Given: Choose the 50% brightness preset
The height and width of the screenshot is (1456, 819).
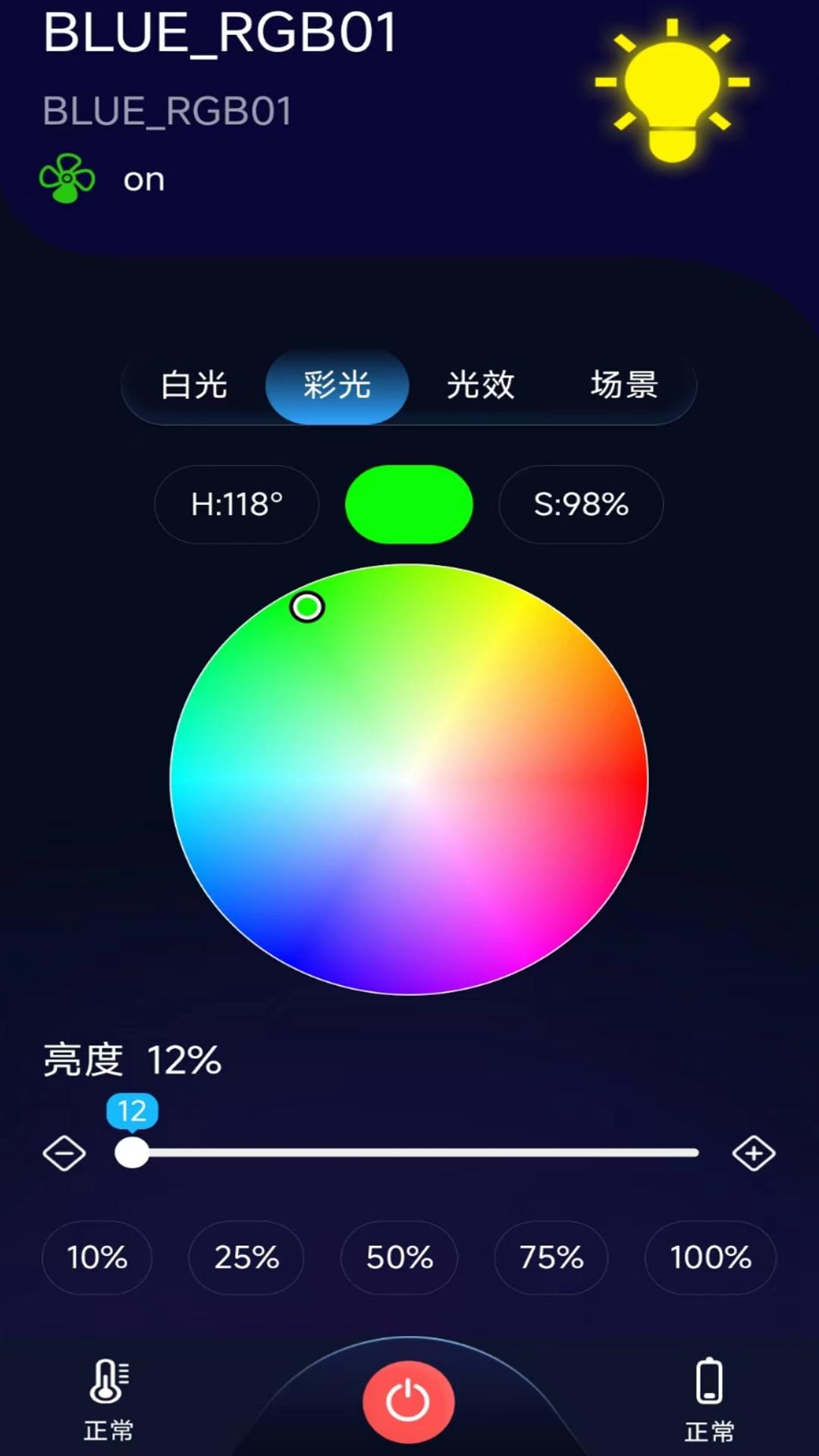Looking at the screenshot, I should [x=400, y=1257].
